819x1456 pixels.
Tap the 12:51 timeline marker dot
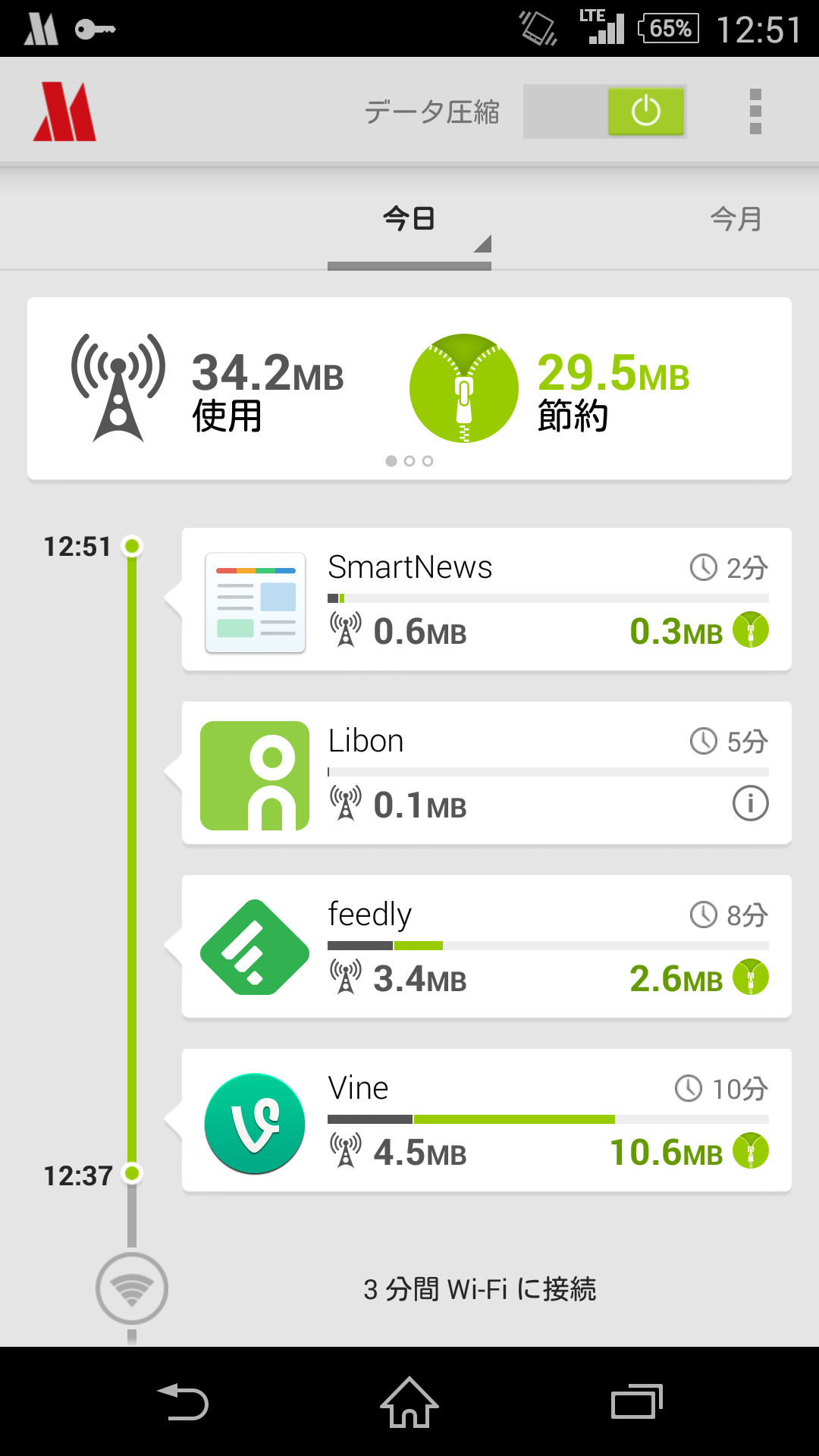(x=130, y=544)
